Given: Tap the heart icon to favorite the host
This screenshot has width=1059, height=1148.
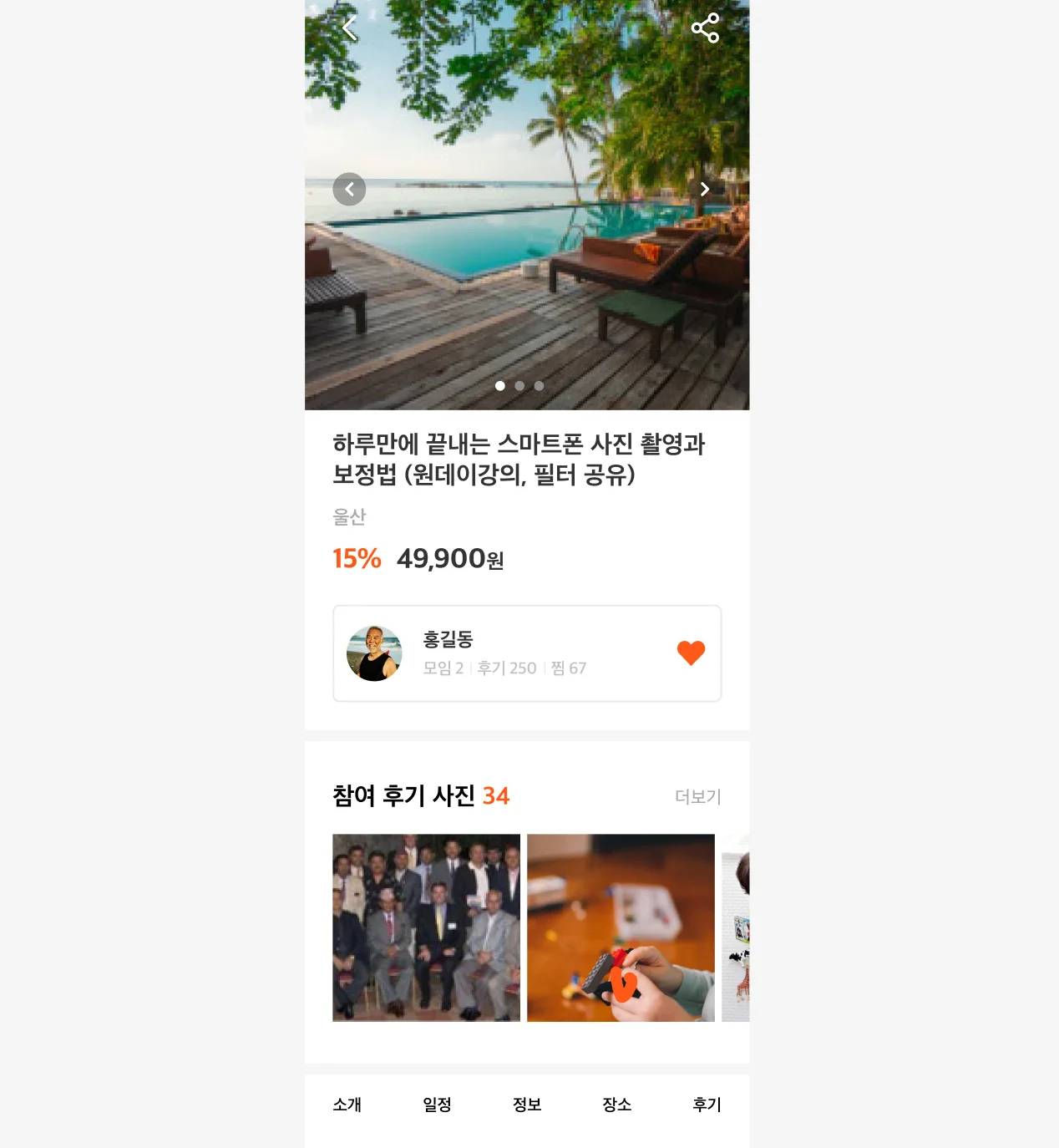Looking at the screenshot, I should pyautogui.click(x=692, y=652).
